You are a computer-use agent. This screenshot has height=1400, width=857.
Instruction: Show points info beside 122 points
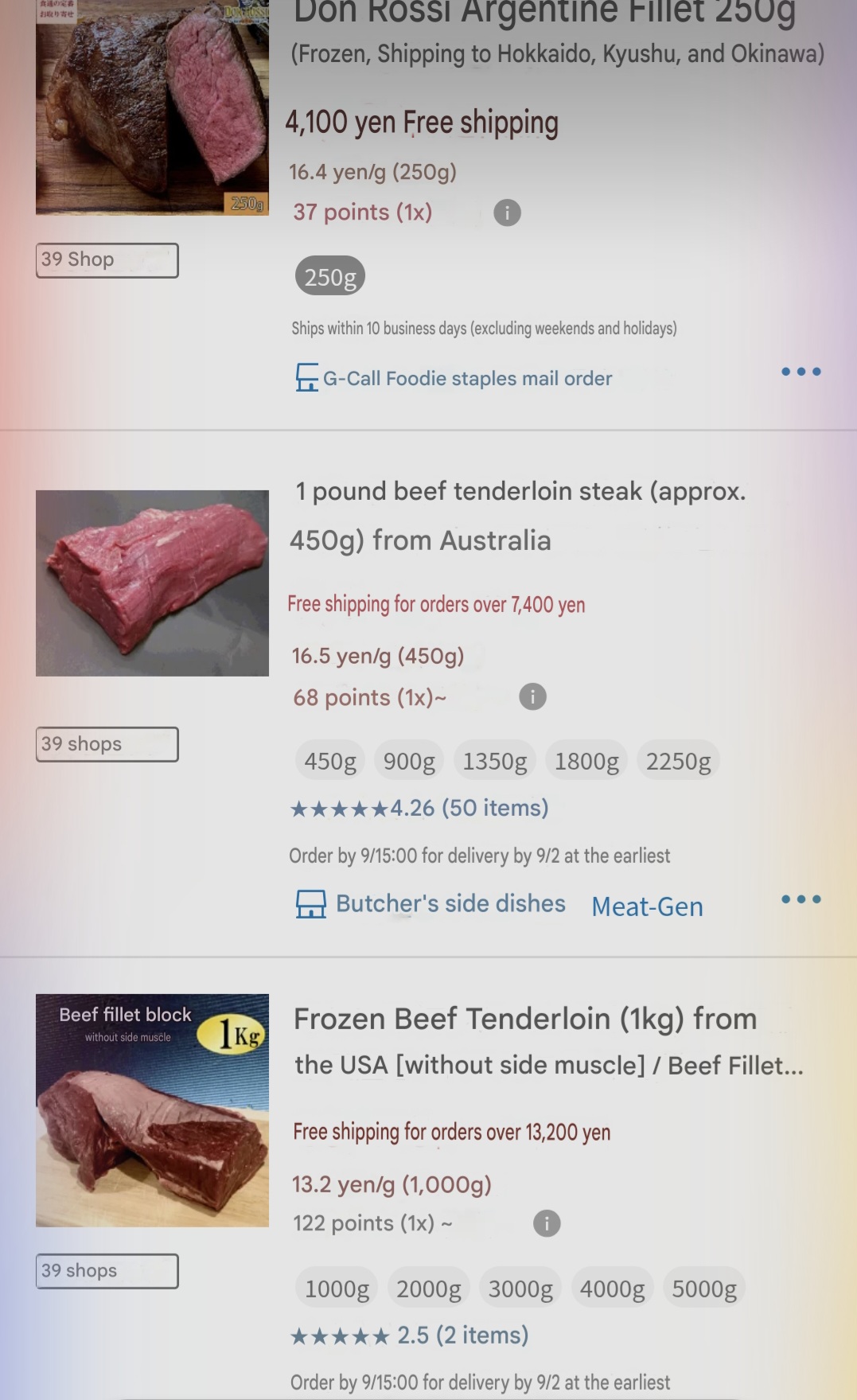coord(547,1223)
